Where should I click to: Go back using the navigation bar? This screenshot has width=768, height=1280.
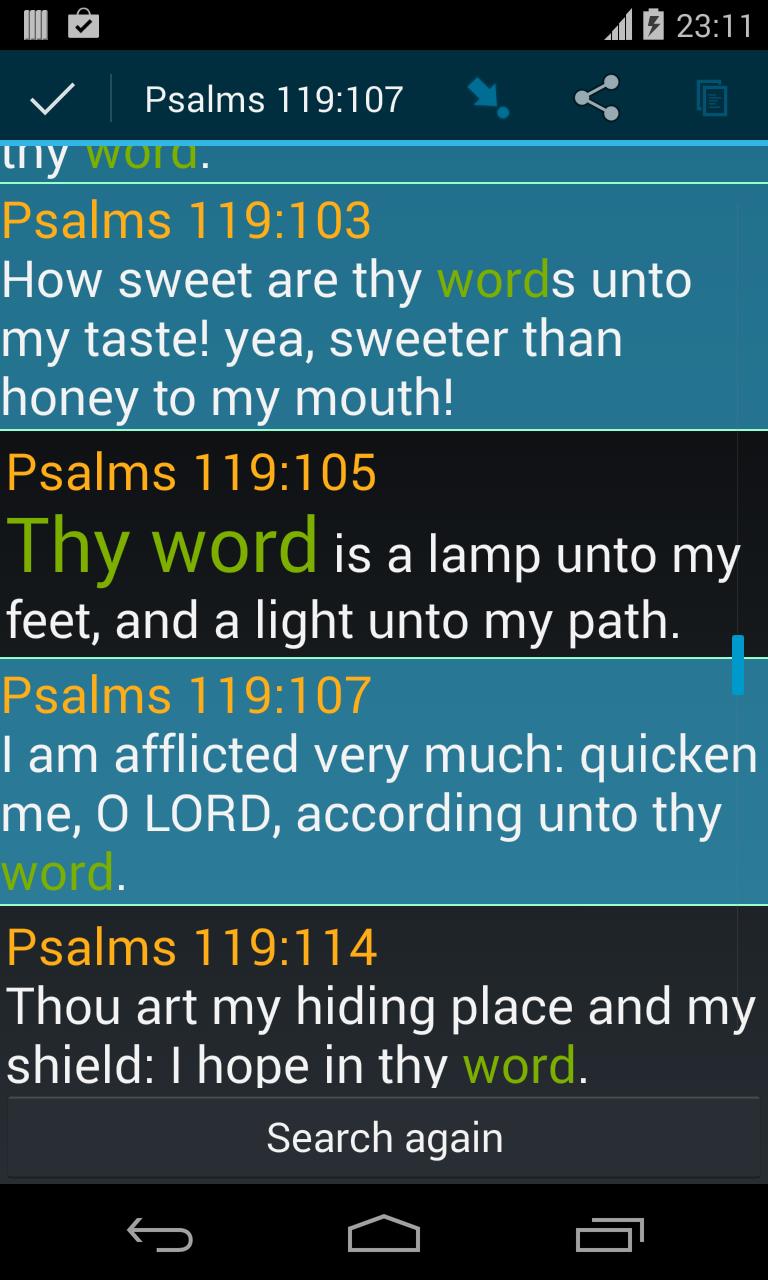160,1234
